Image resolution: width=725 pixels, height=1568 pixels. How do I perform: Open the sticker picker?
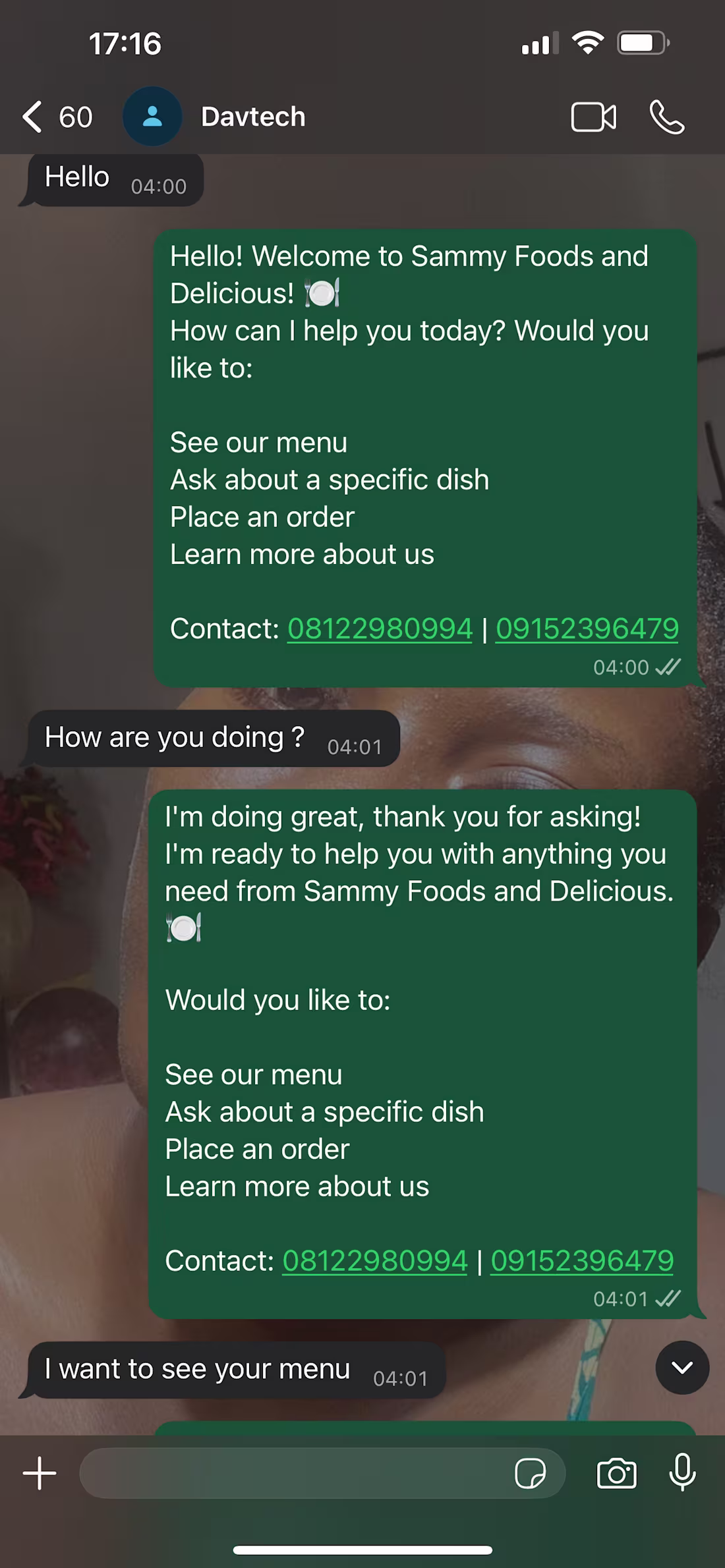click(530, 1472)
